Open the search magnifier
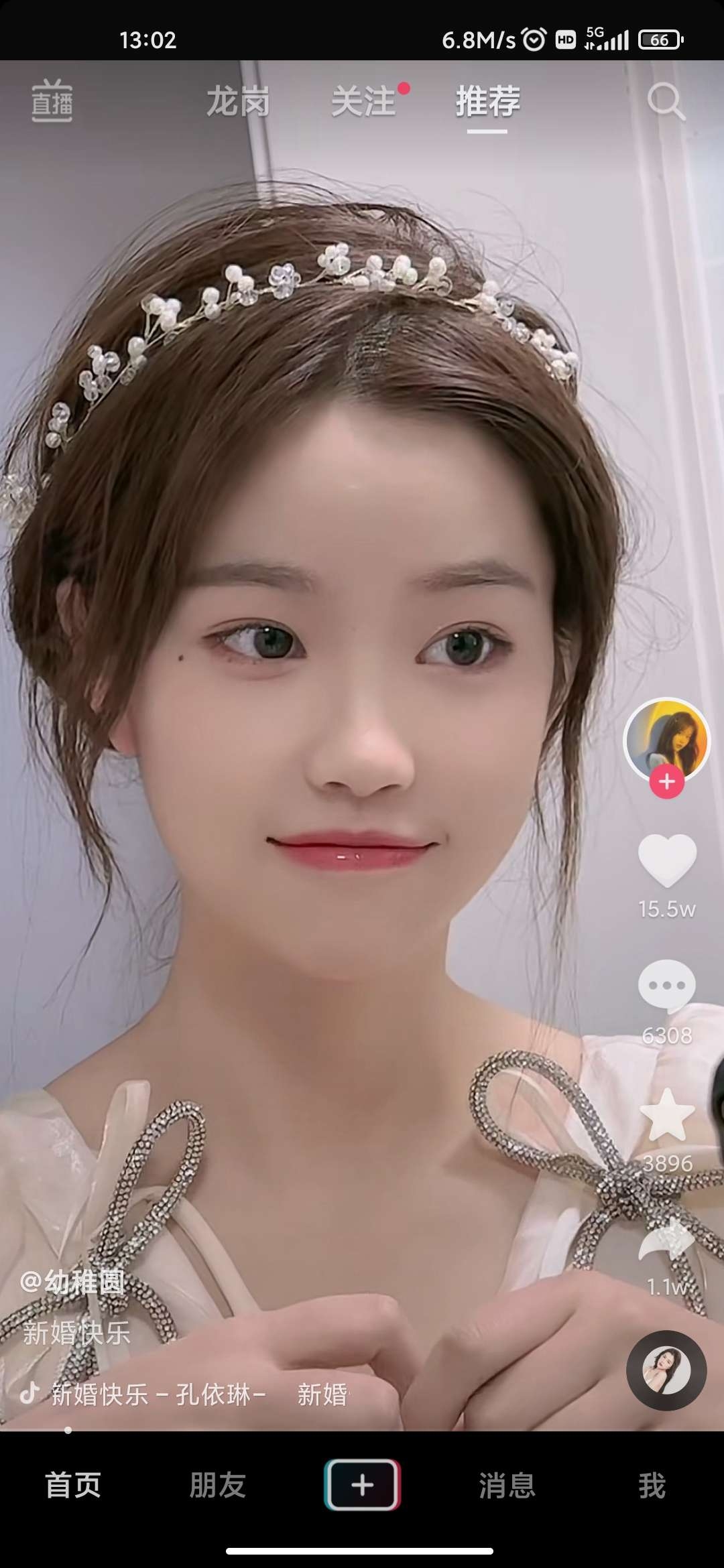Screen dimensions: 724x1568 [666, 102]
